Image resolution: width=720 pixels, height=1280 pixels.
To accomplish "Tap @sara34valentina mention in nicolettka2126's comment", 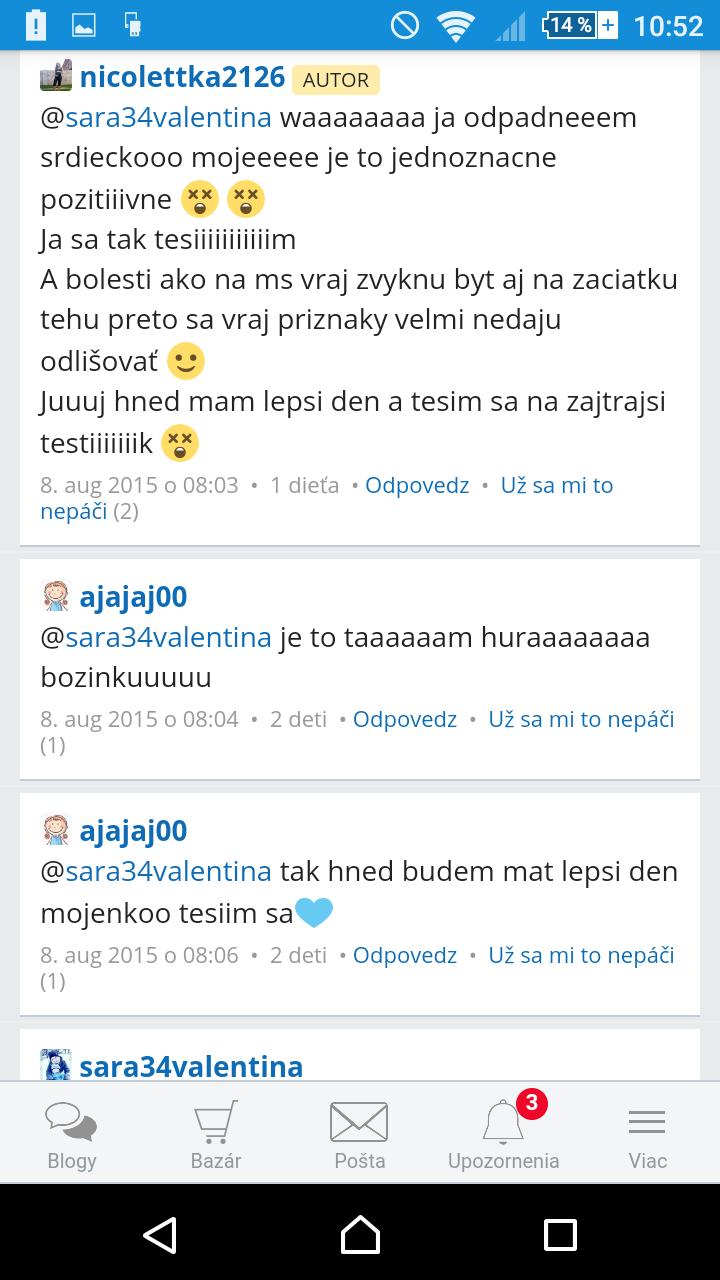I will (168, 118).
